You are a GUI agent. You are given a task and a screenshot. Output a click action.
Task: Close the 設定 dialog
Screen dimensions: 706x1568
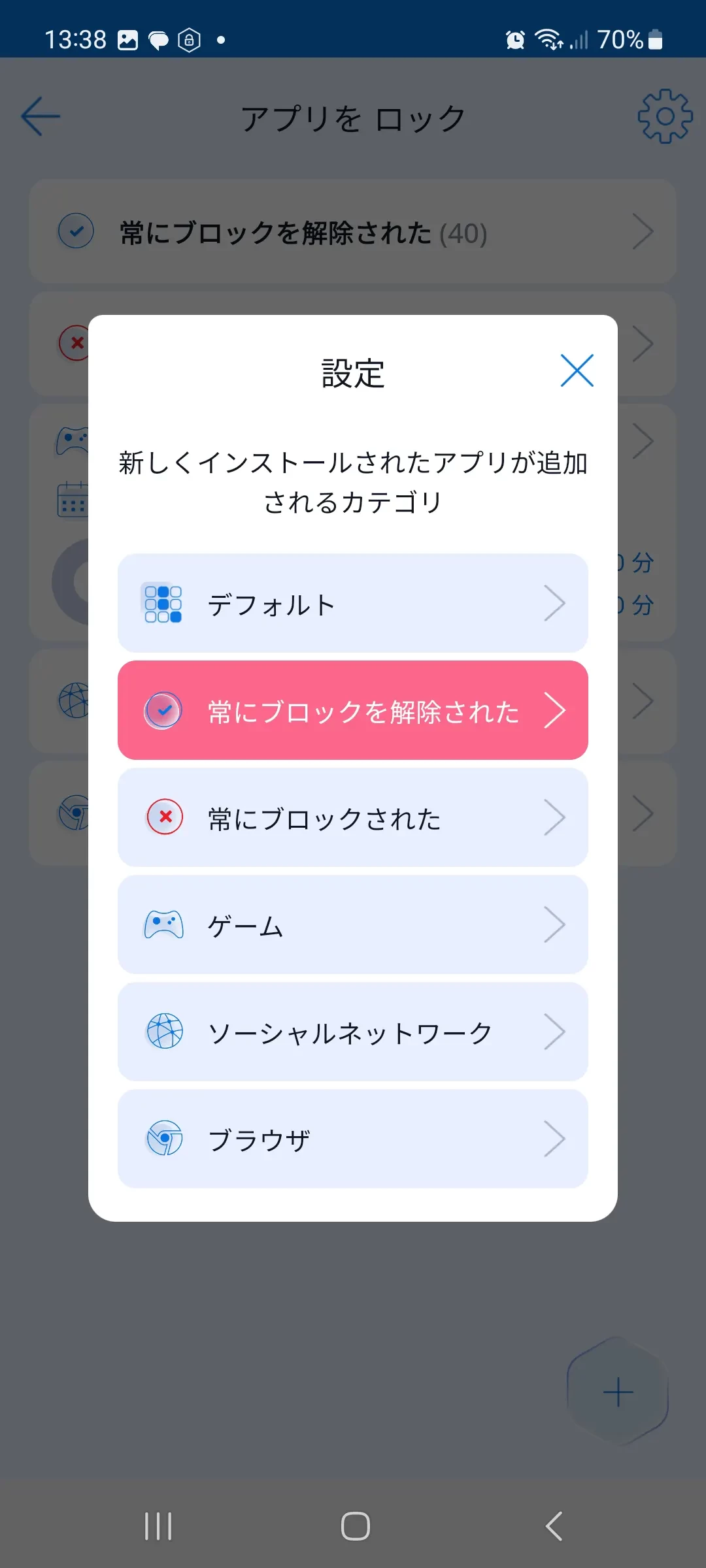coord(577,370)
